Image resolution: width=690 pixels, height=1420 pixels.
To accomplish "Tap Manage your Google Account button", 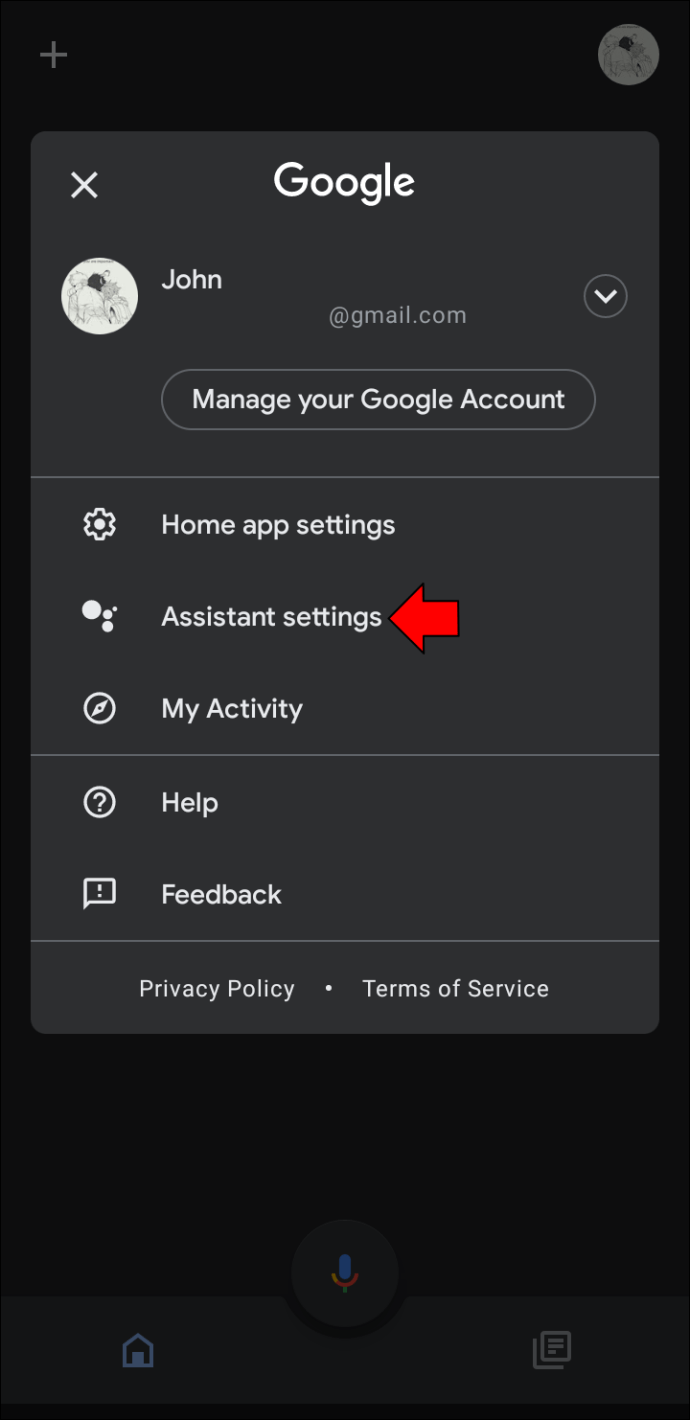I will pos(378,400).
